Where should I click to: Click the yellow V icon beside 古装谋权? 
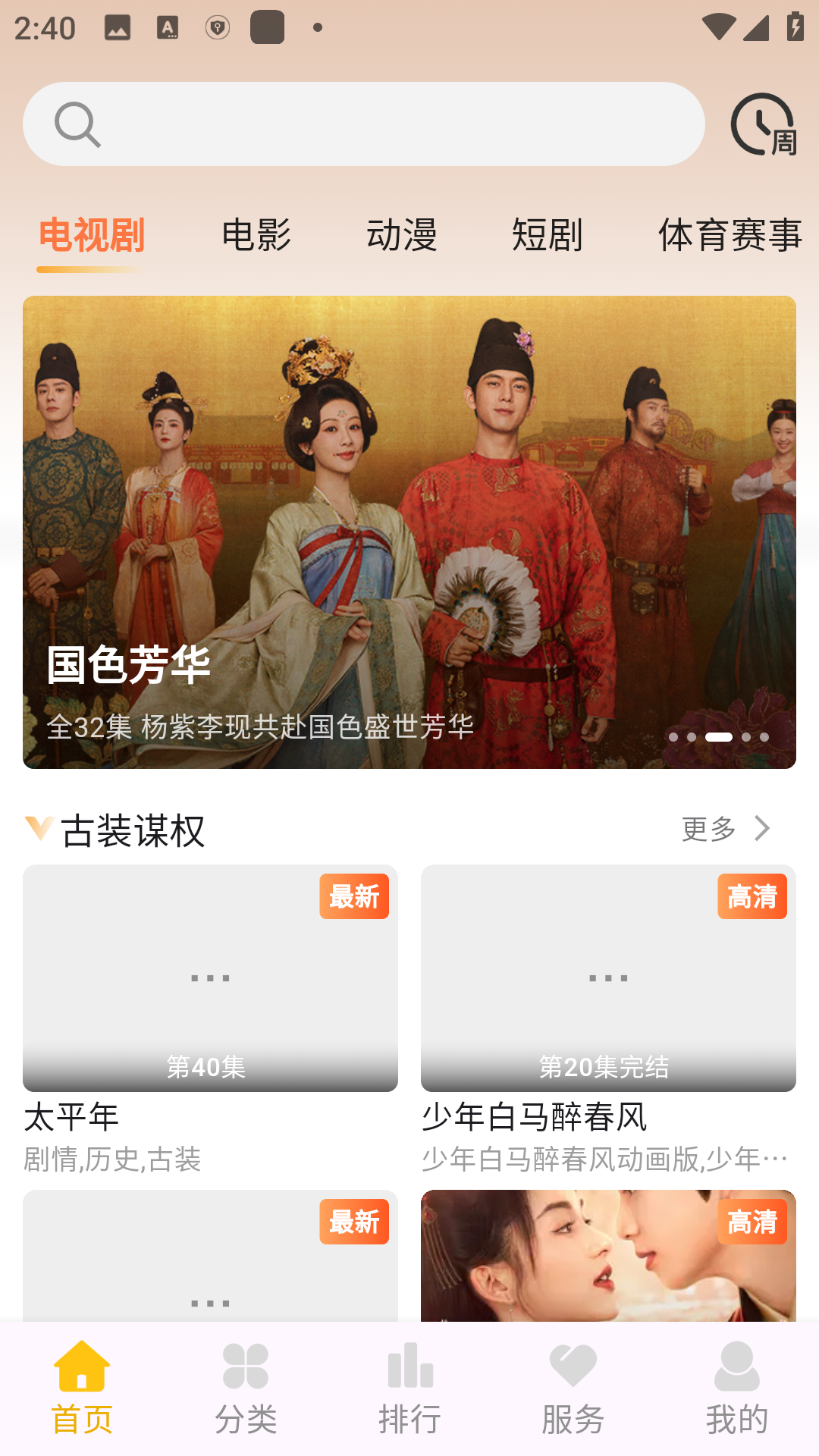coord(39,829)
